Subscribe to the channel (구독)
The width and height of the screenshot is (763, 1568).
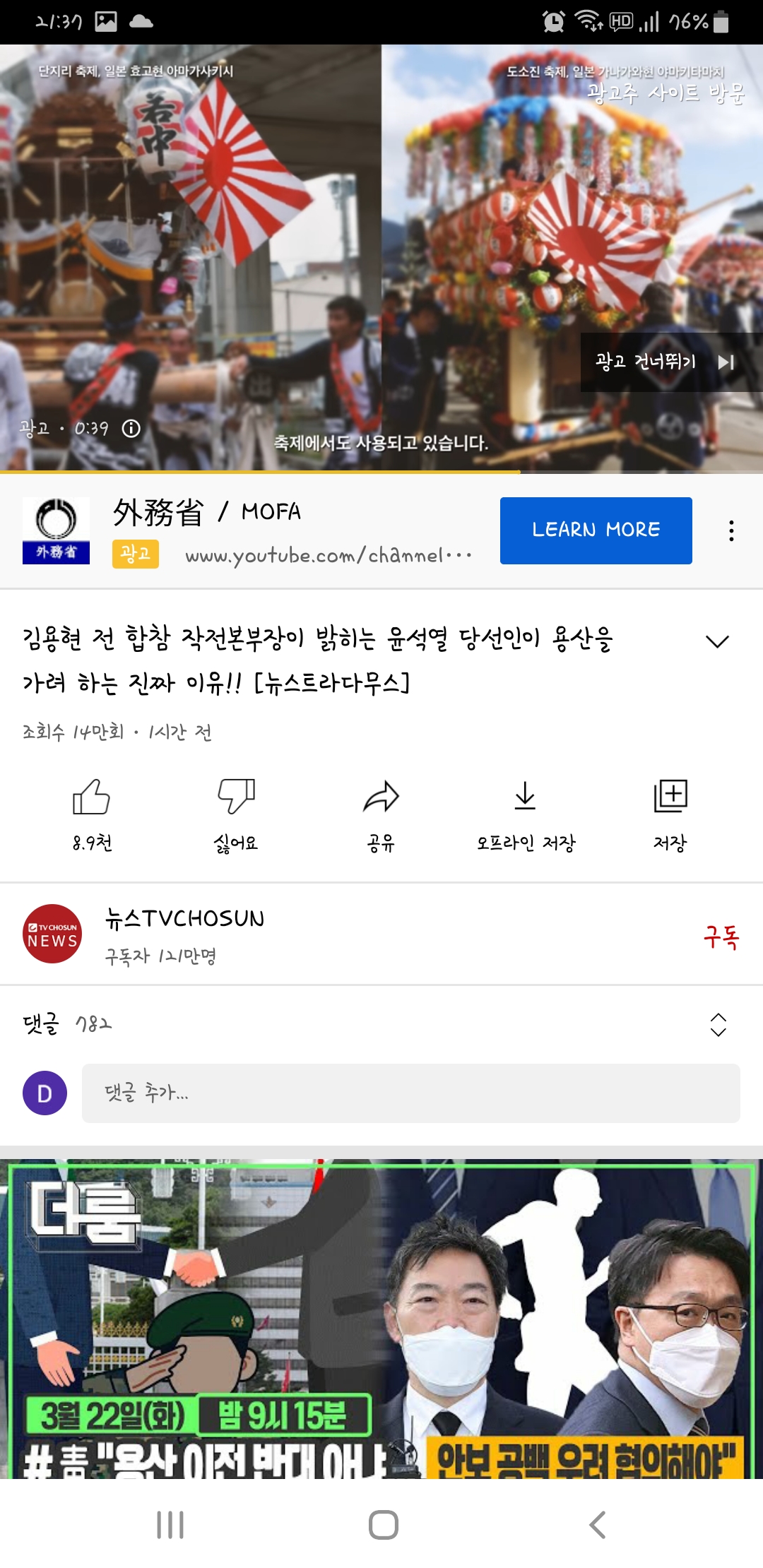[x=720, y=937]
